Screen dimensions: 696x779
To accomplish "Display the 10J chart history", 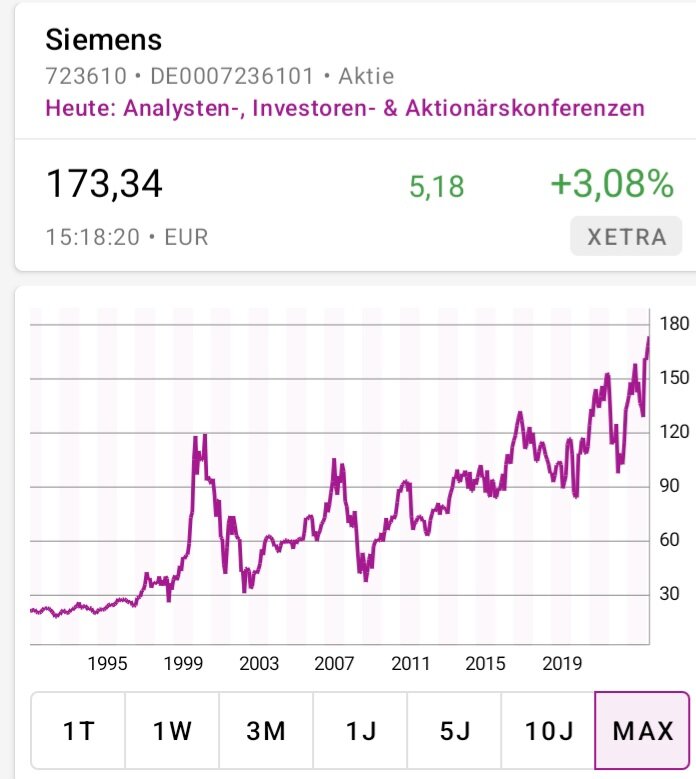I will (547, 730).
